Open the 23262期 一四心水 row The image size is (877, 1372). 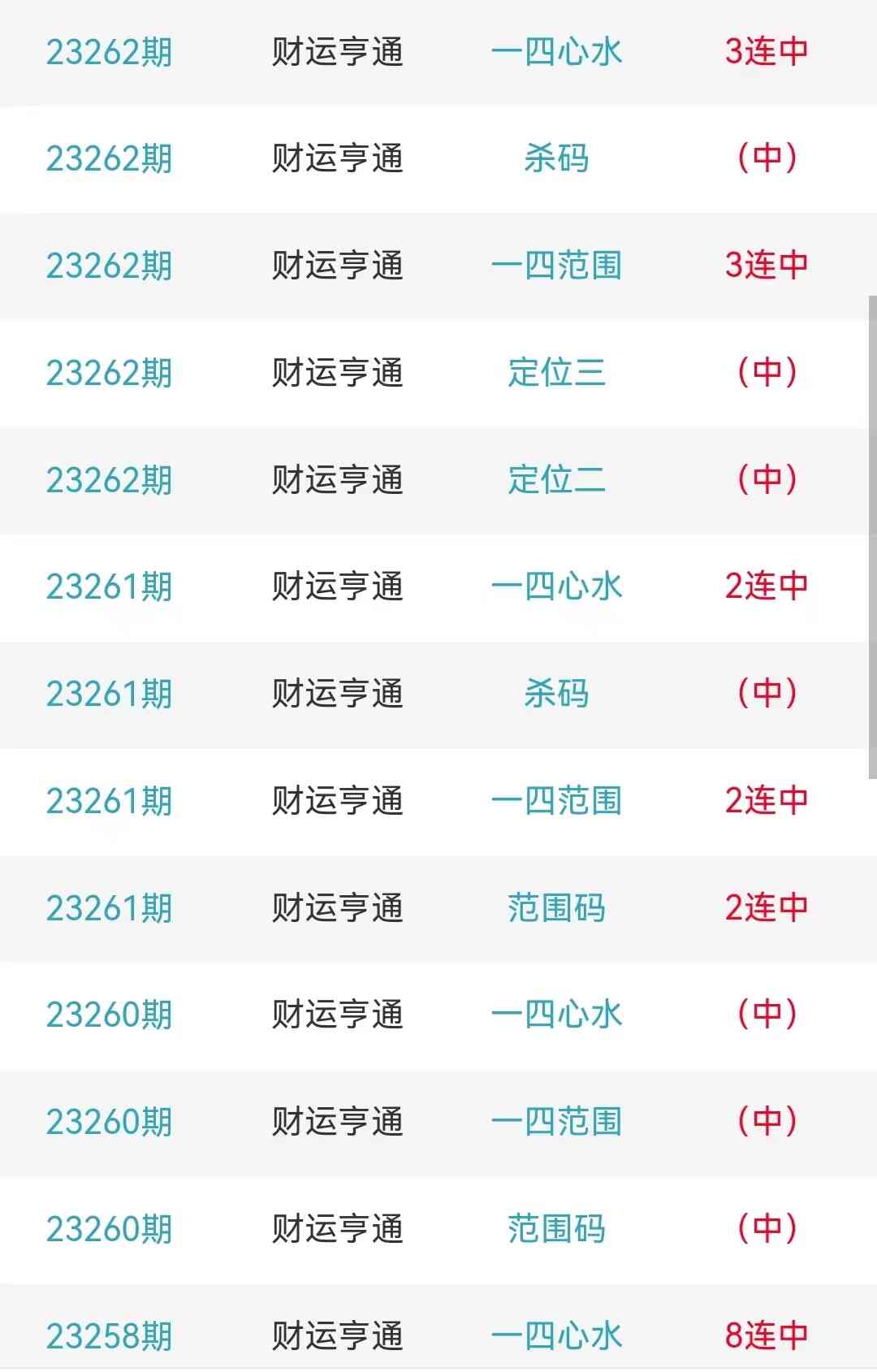tap(556, 52)
